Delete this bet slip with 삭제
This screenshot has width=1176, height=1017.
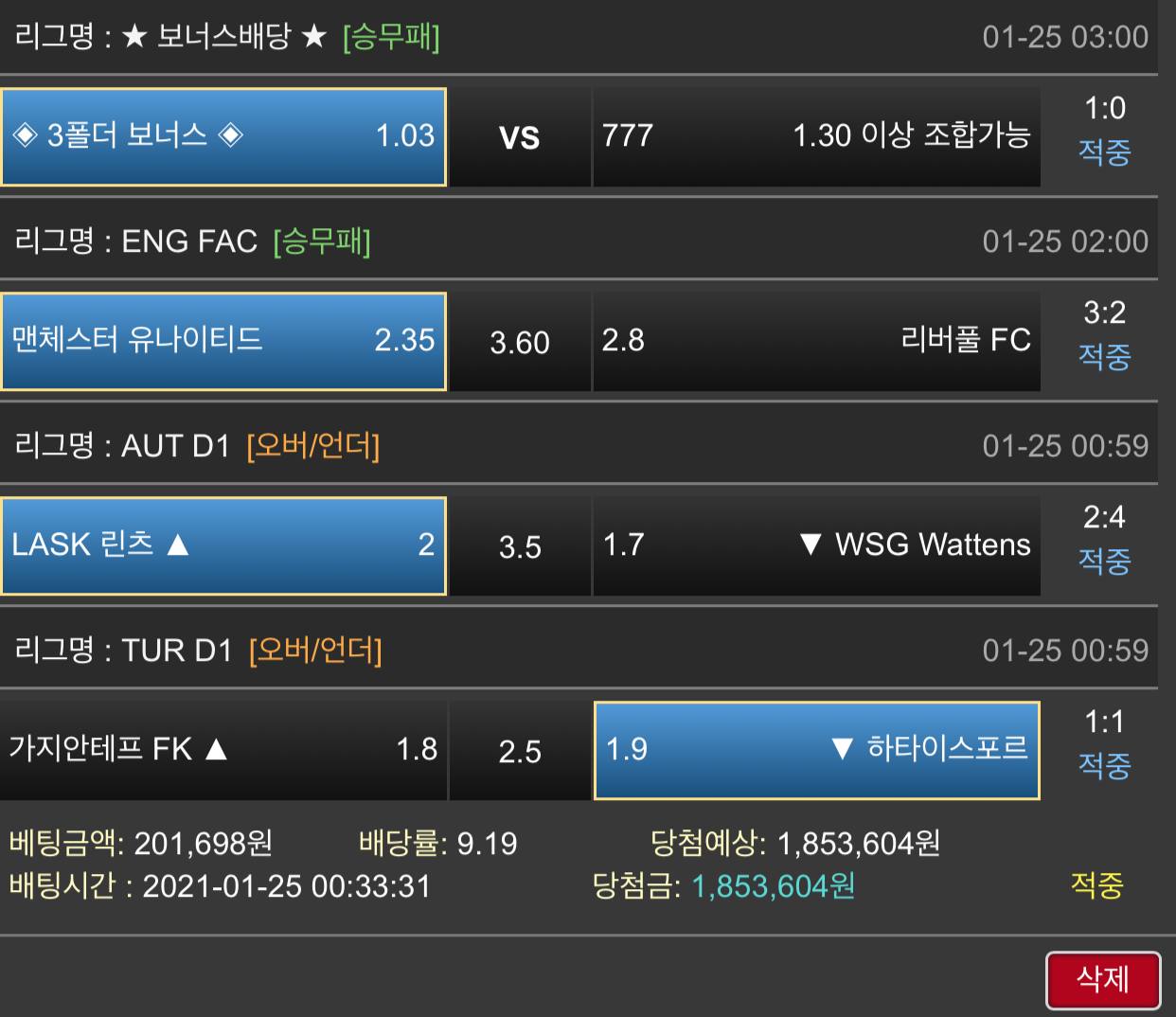(x=1103, y=979)
